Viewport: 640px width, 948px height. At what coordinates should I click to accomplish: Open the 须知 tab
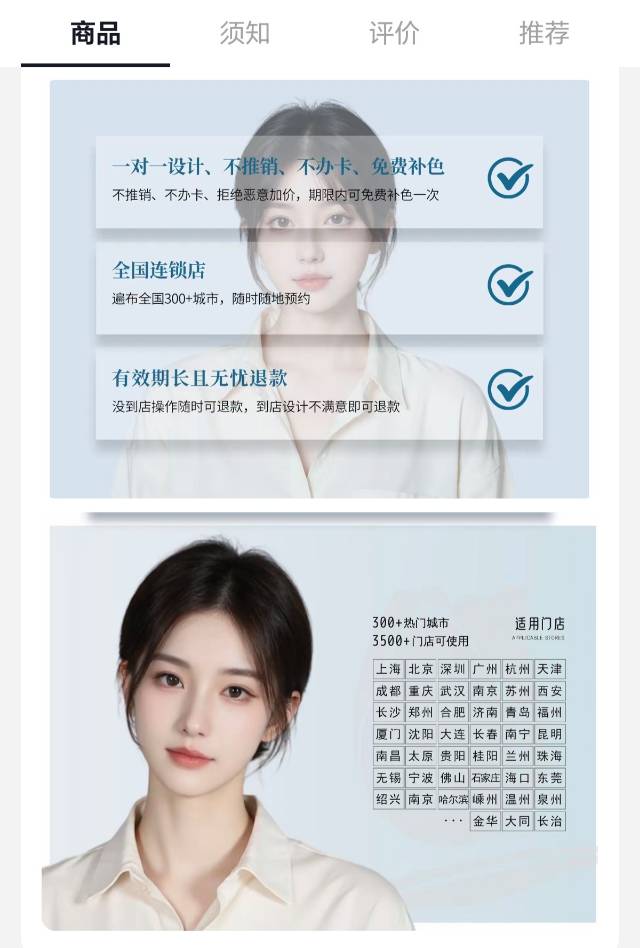245,33
